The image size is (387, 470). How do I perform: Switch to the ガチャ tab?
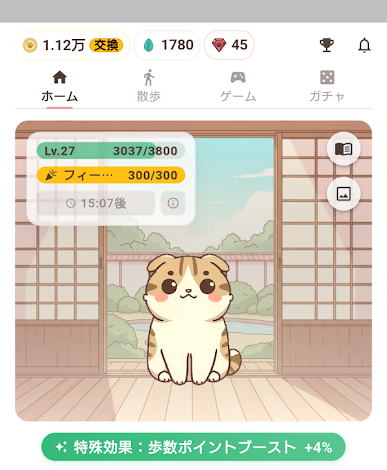tap(327, 86)
